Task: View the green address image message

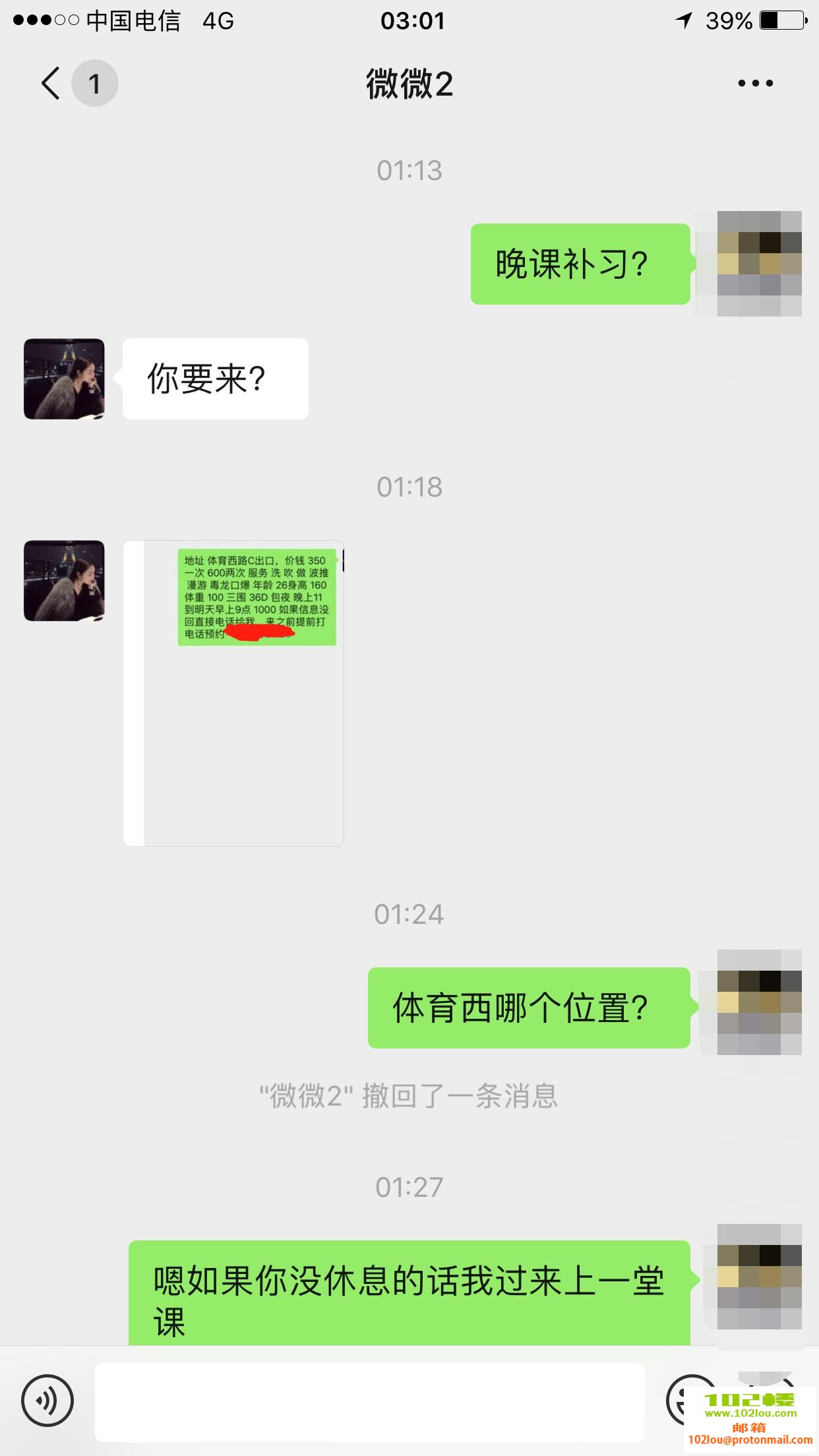Action: click(x=258, y=597)
